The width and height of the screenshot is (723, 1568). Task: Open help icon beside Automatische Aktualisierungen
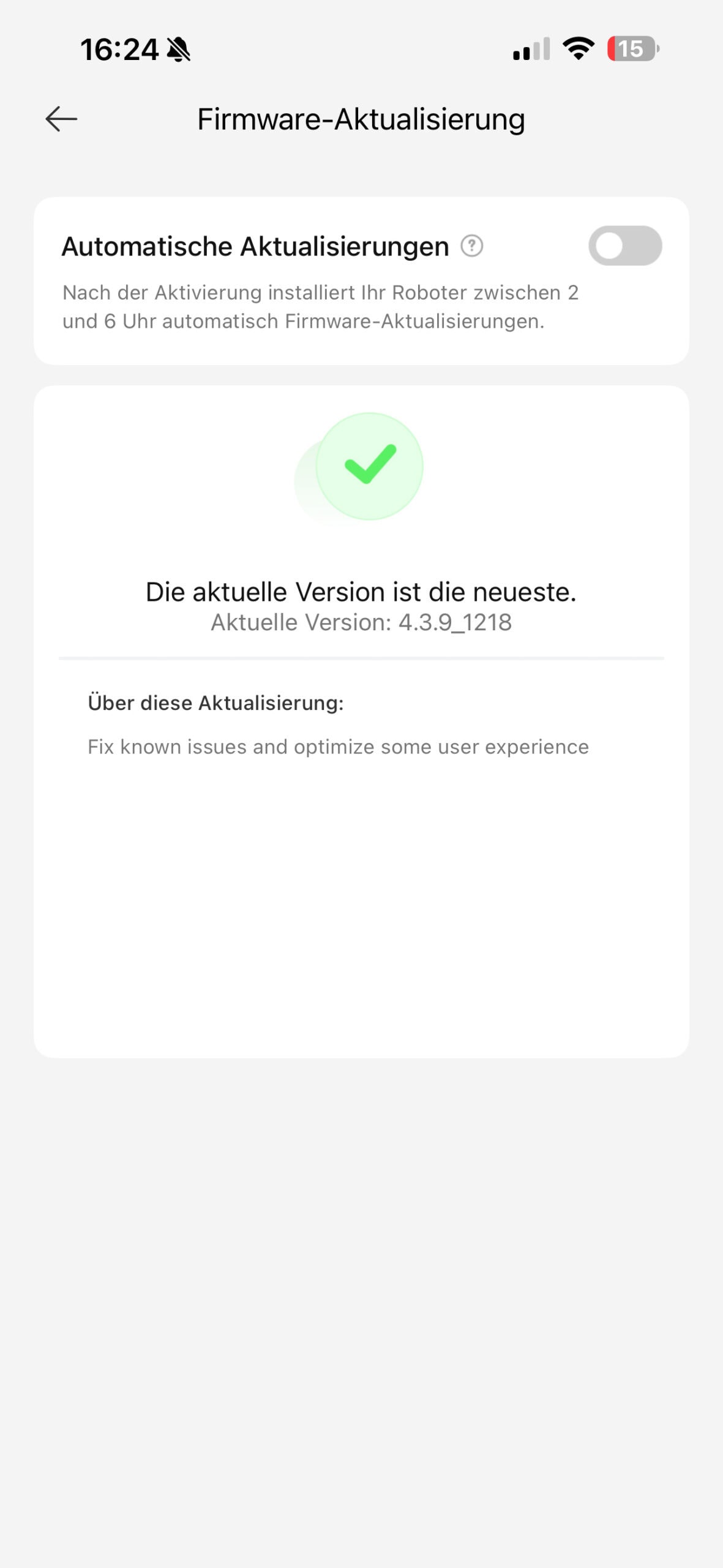click(471, 246)
